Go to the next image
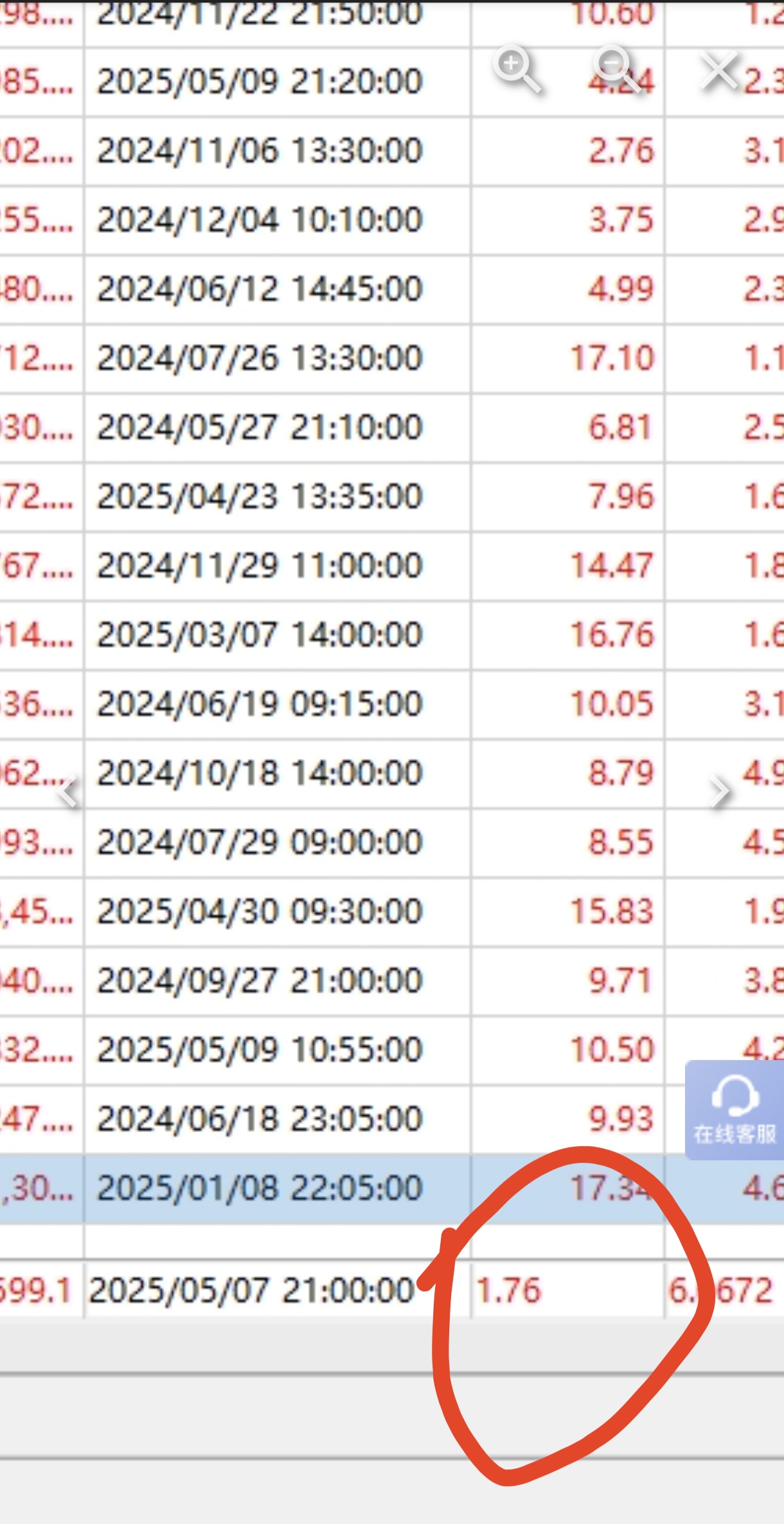The width and height of the screenshot is (784, 1524). 720,791
